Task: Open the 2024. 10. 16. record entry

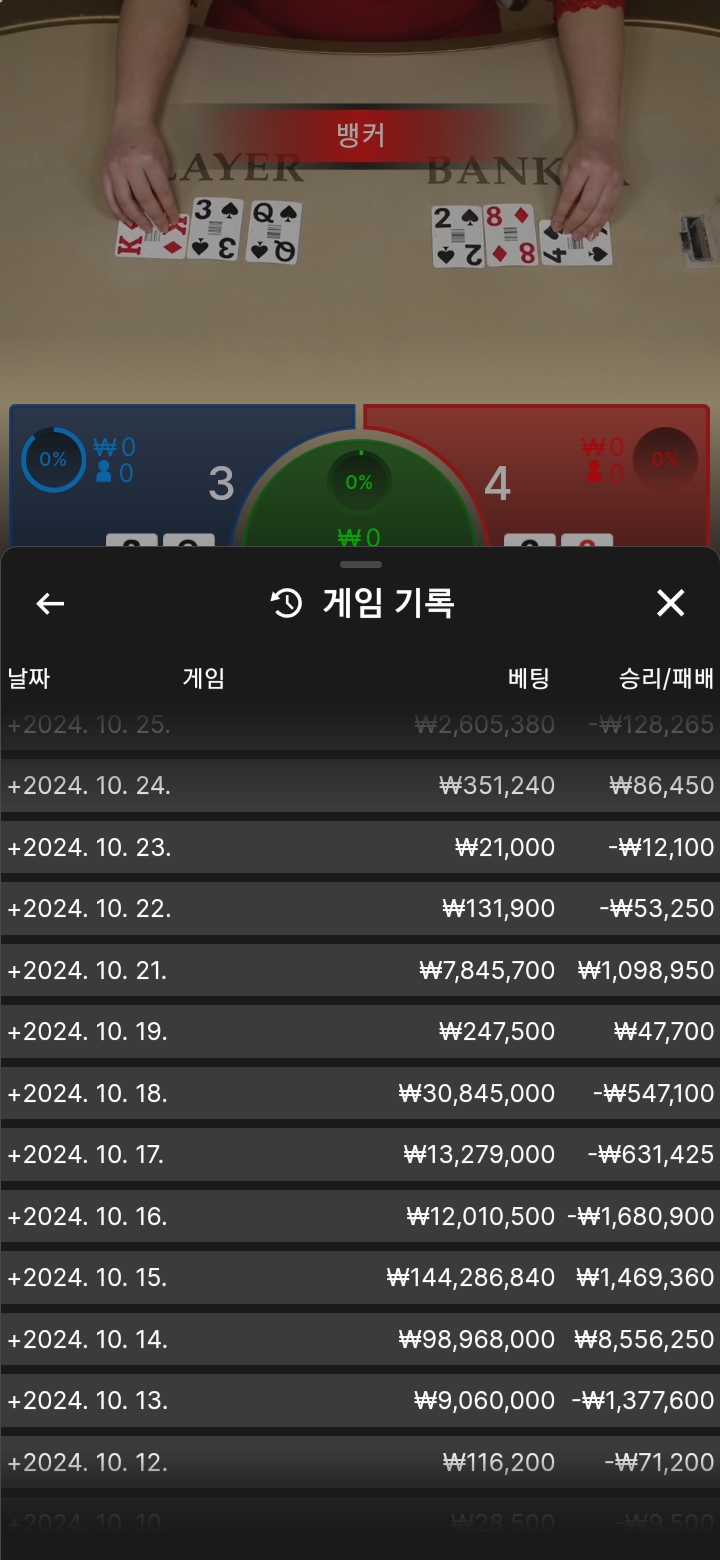Action: 360,1217
